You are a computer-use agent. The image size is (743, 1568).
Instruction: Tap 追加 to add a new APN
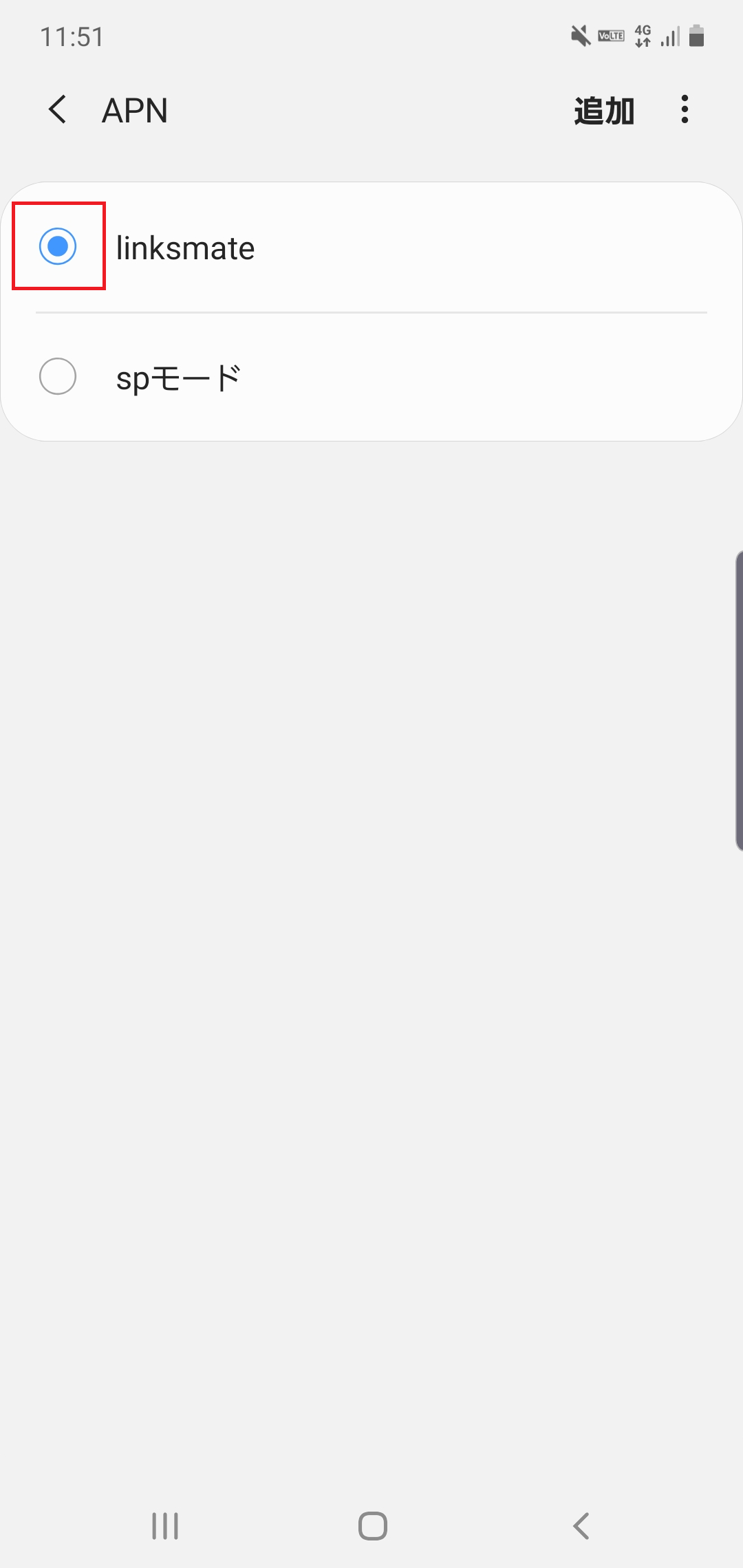coord(603,111)
